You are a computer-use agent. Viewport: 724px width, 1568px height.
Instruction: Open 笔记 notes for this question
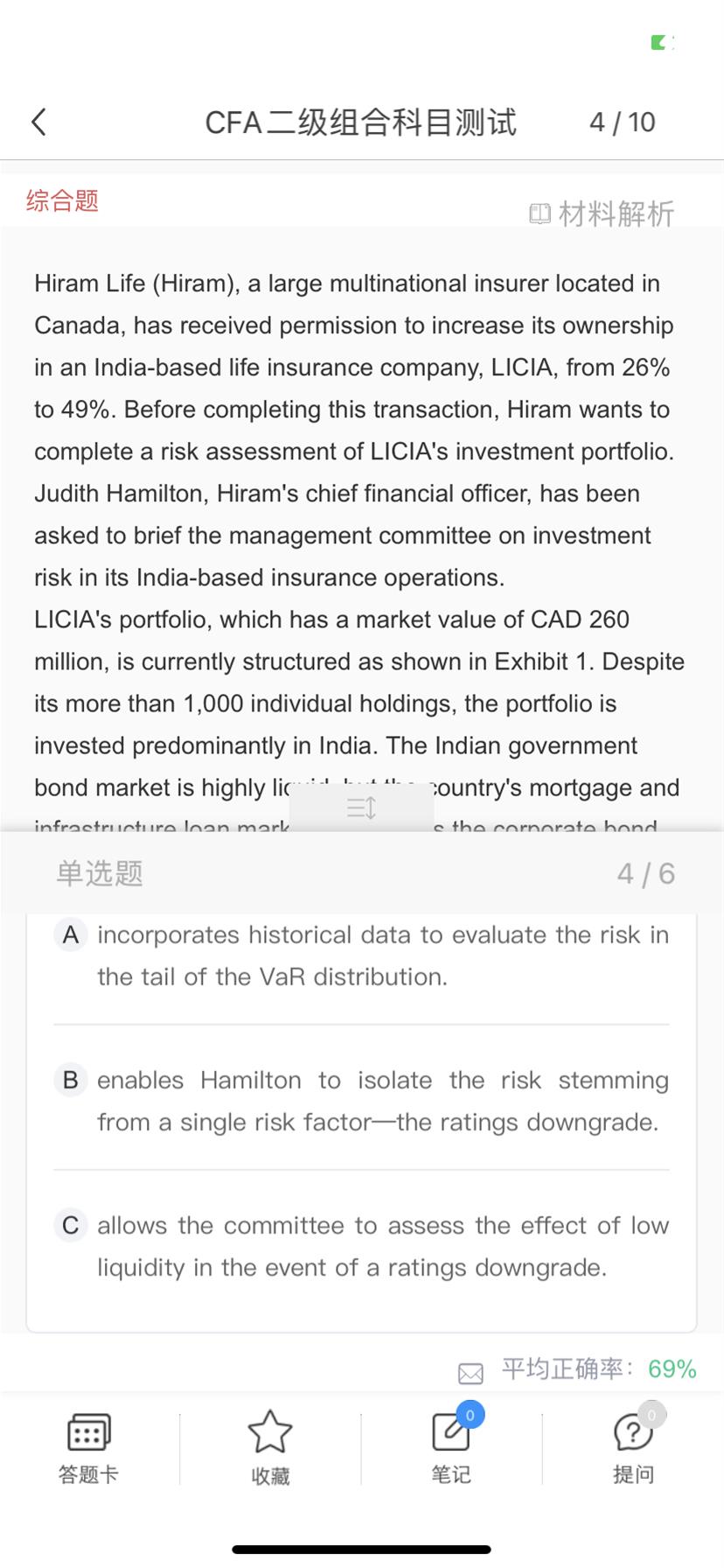click(451, 1448)
